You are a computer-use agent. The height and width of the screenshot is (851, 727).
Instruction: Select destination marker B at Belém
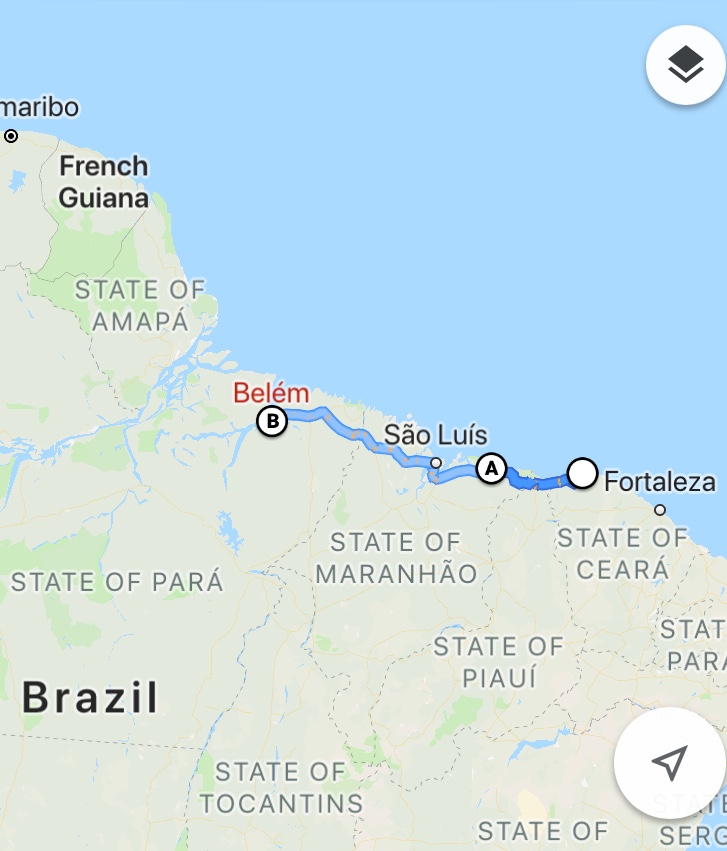pos(271,421)
